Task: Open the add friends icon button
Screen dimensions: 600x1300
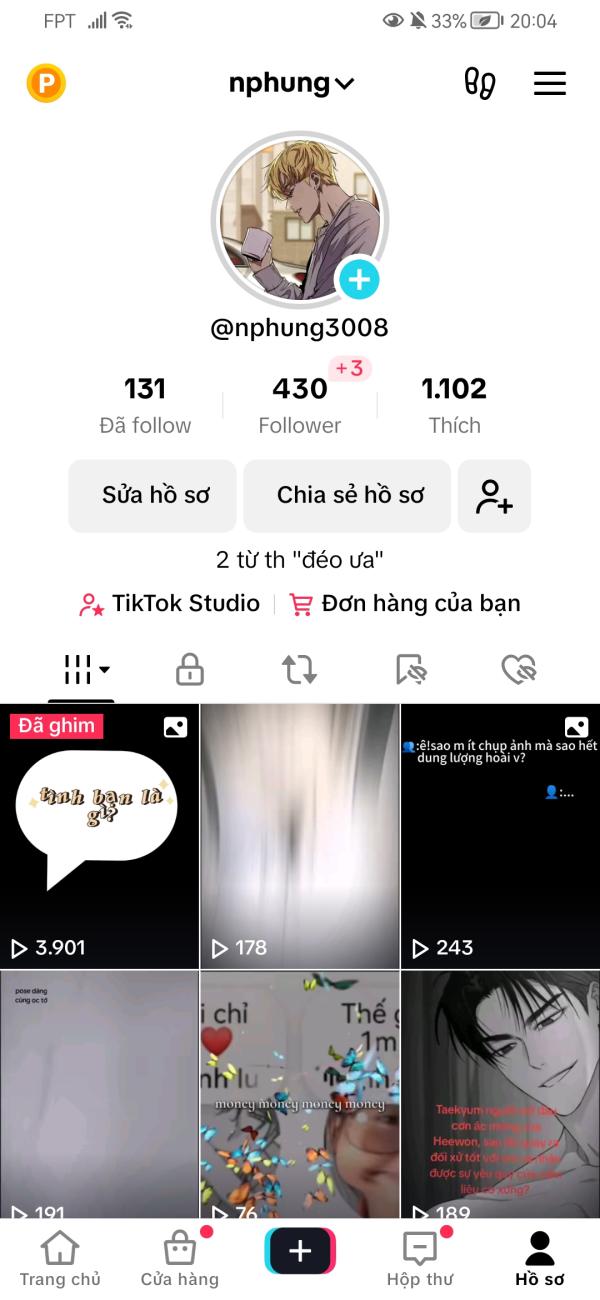Action: click(494, 495)
